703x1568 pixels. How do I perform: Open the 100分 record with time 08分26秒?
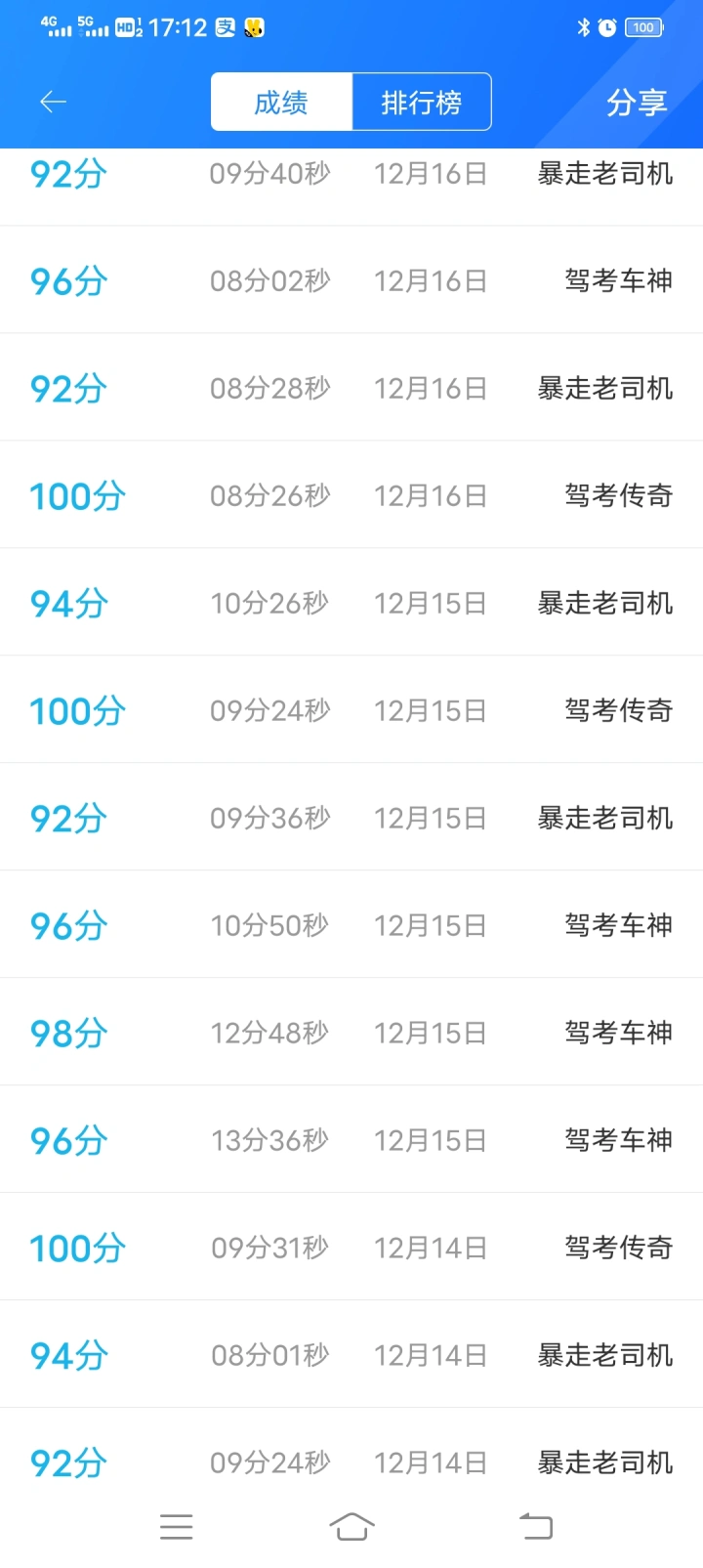(351, 495)
